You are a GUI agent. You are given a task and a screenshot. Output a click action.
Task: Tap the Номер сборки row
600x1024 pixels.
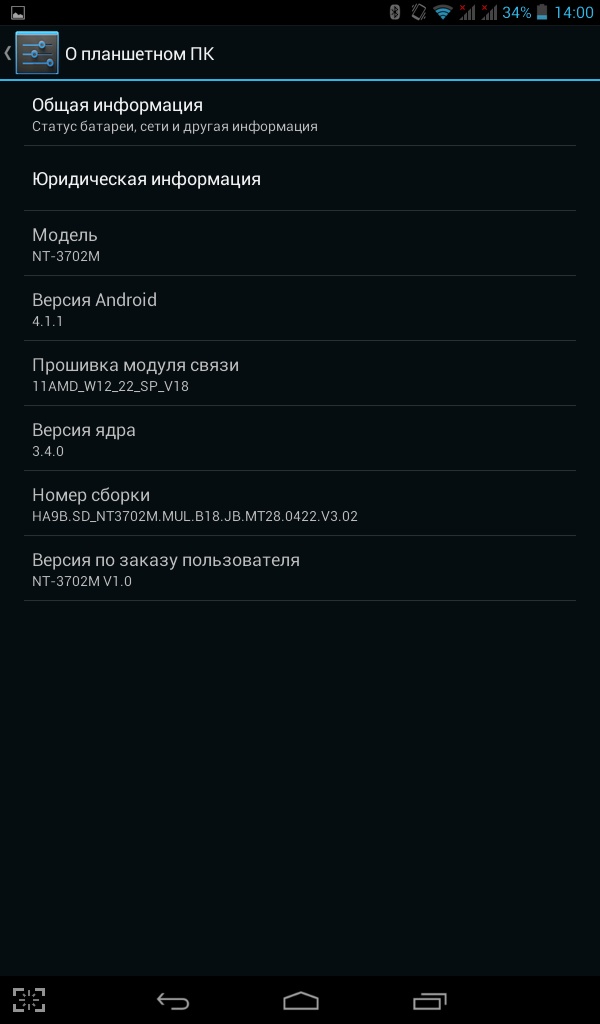(300, 504)
